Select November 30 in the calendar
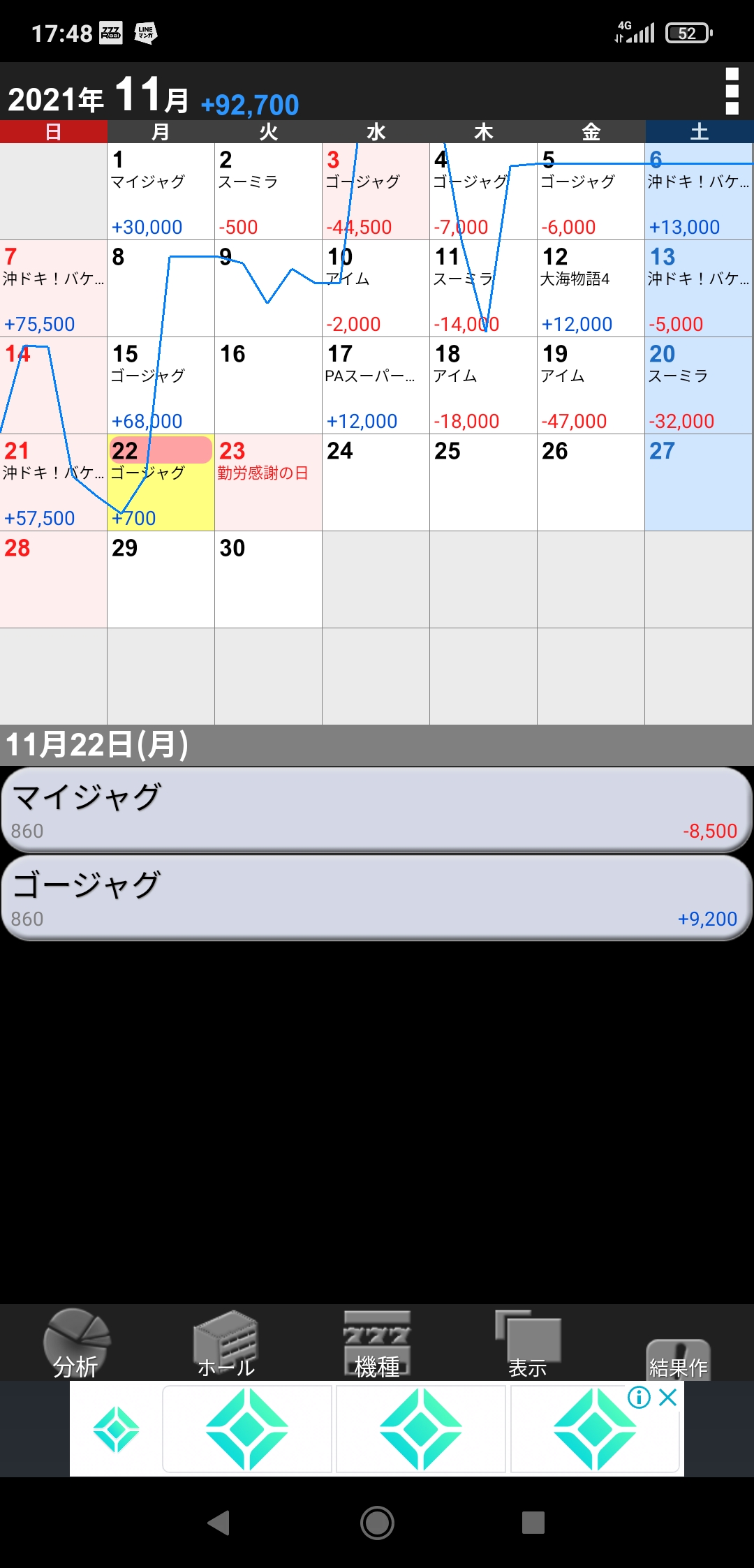754x1568 pixels. click(268, 579)
